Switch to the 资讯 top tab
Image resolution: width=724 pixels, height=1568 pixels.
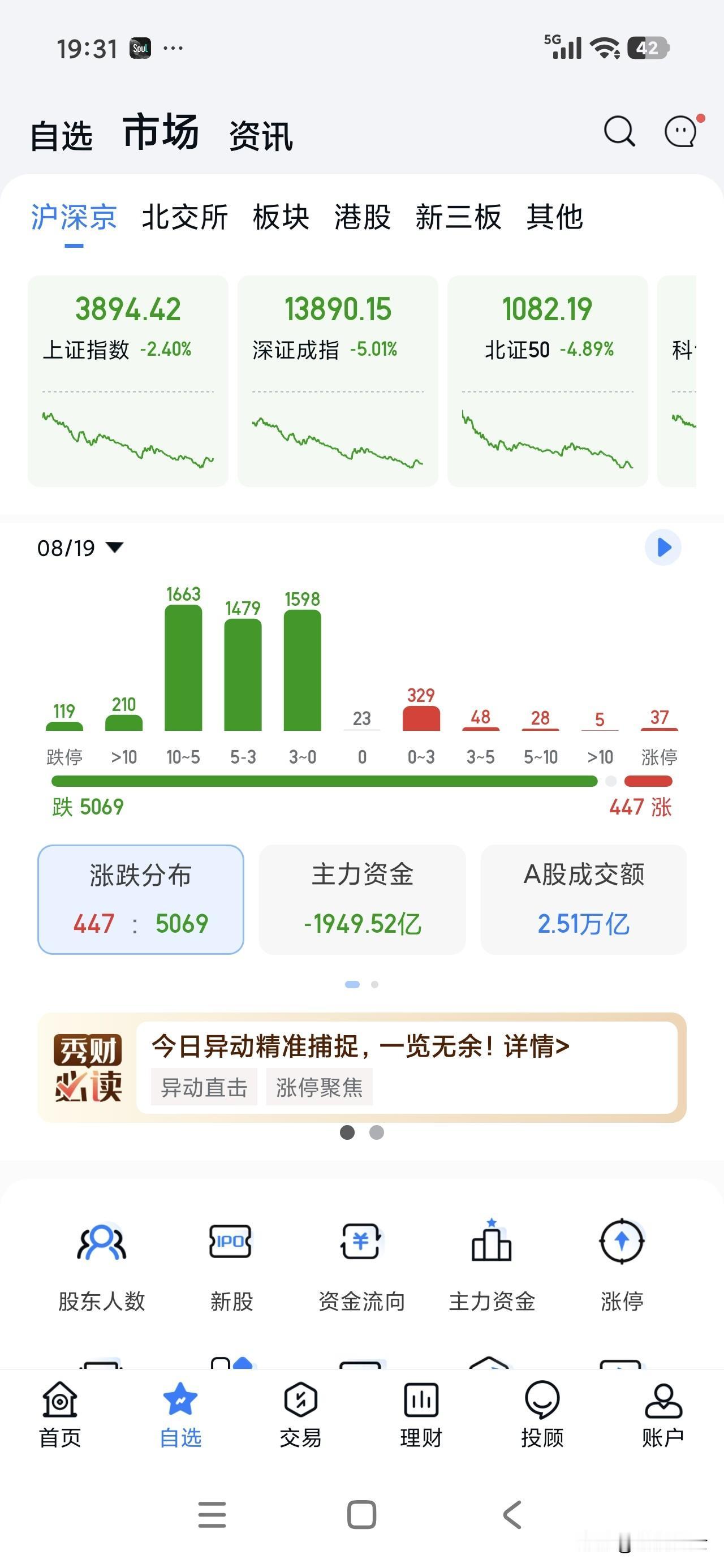(261, 135)
